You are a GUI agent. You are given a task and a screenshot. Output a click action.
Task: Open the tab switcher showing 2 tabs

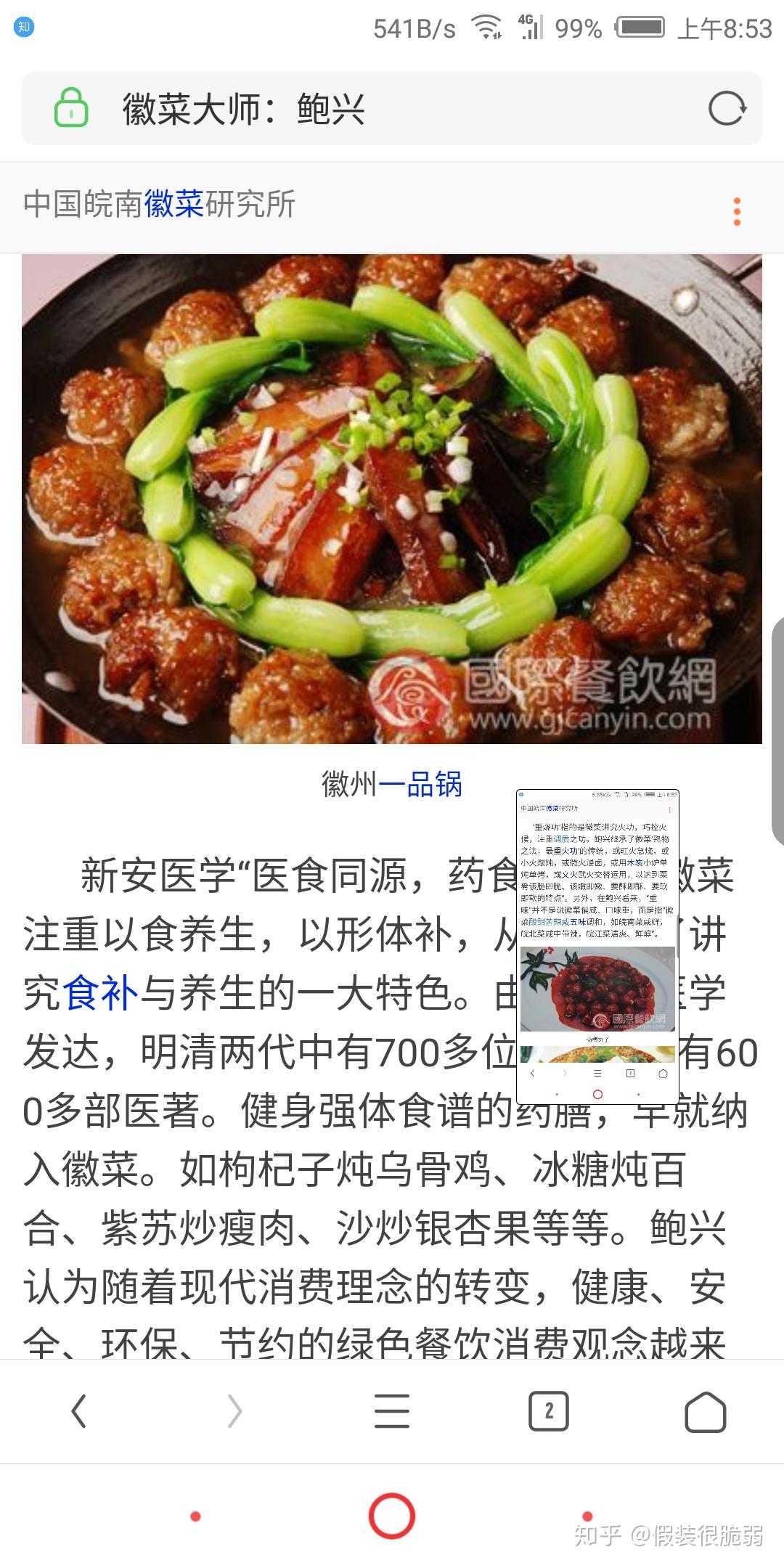pos(548,1412)
